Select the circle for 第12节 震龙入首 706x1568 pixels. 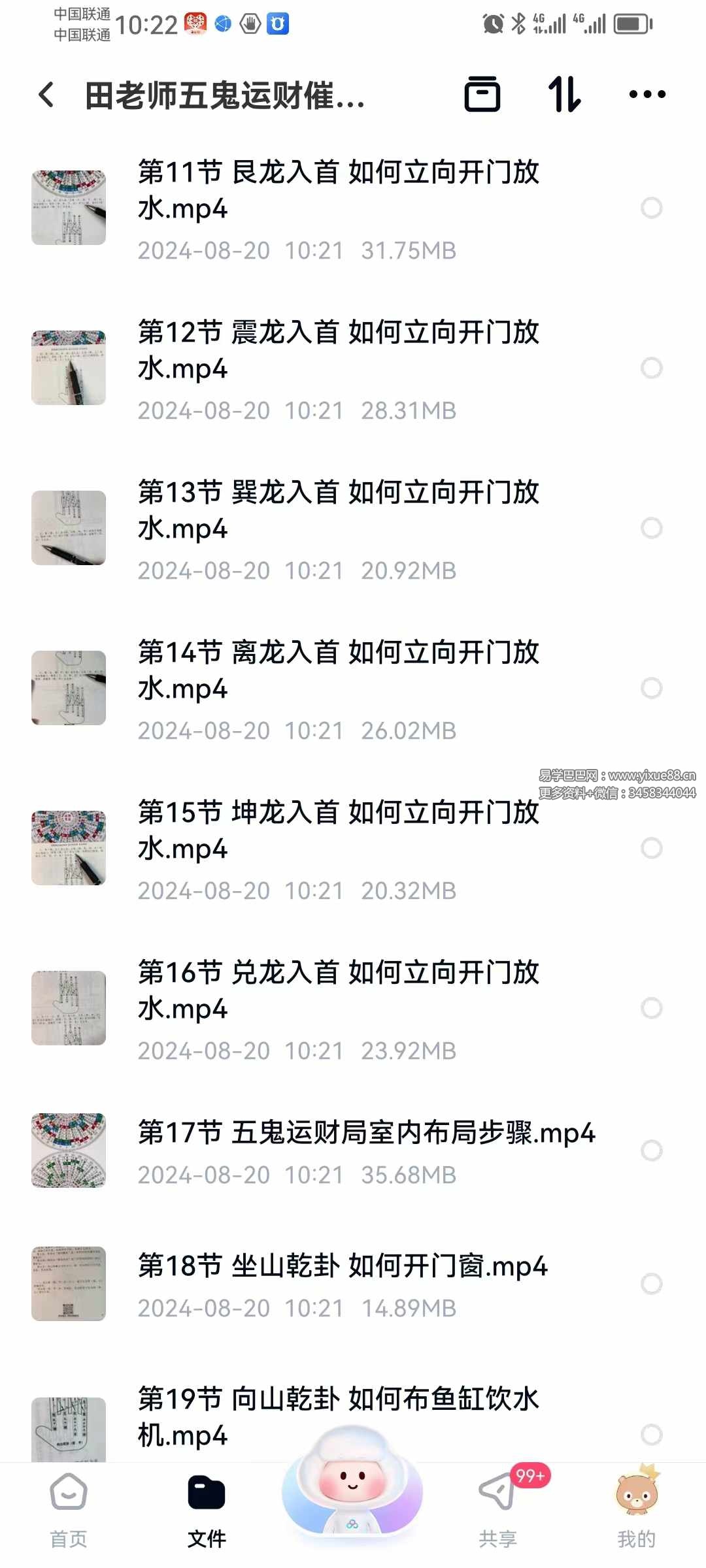[651, 368]
